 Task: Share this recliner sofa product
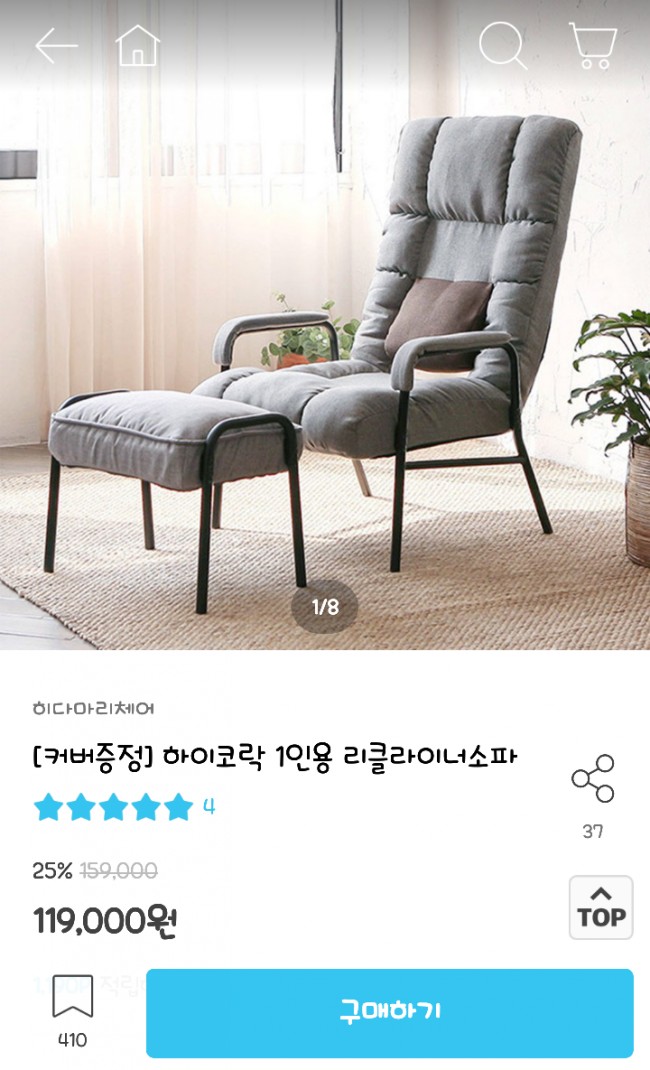(x=593, y=779)
